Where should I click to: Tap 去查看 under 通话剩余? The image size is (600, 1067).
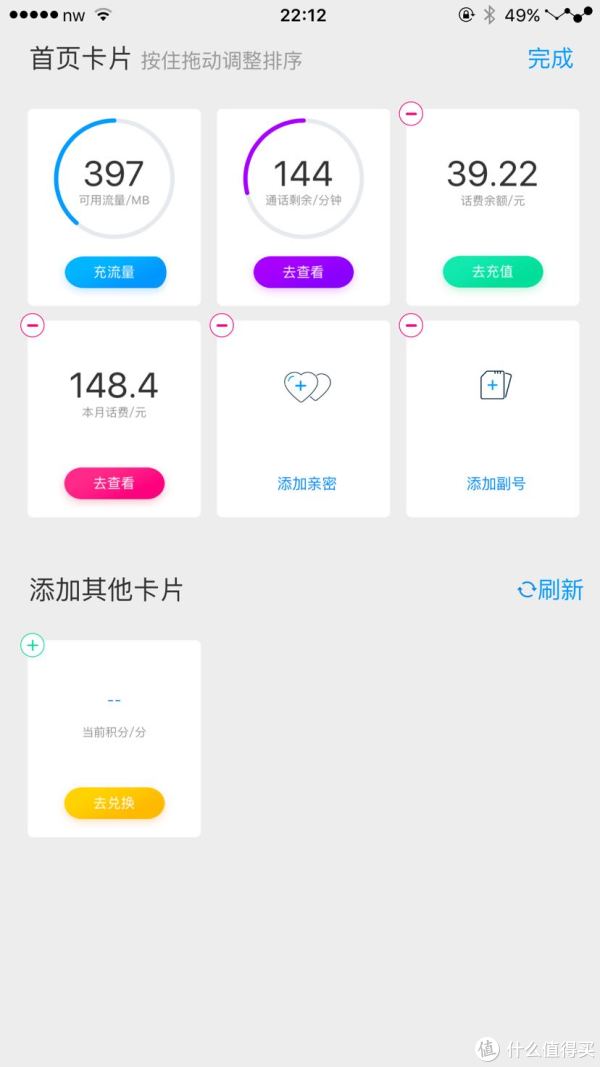[x=303, y=272]
